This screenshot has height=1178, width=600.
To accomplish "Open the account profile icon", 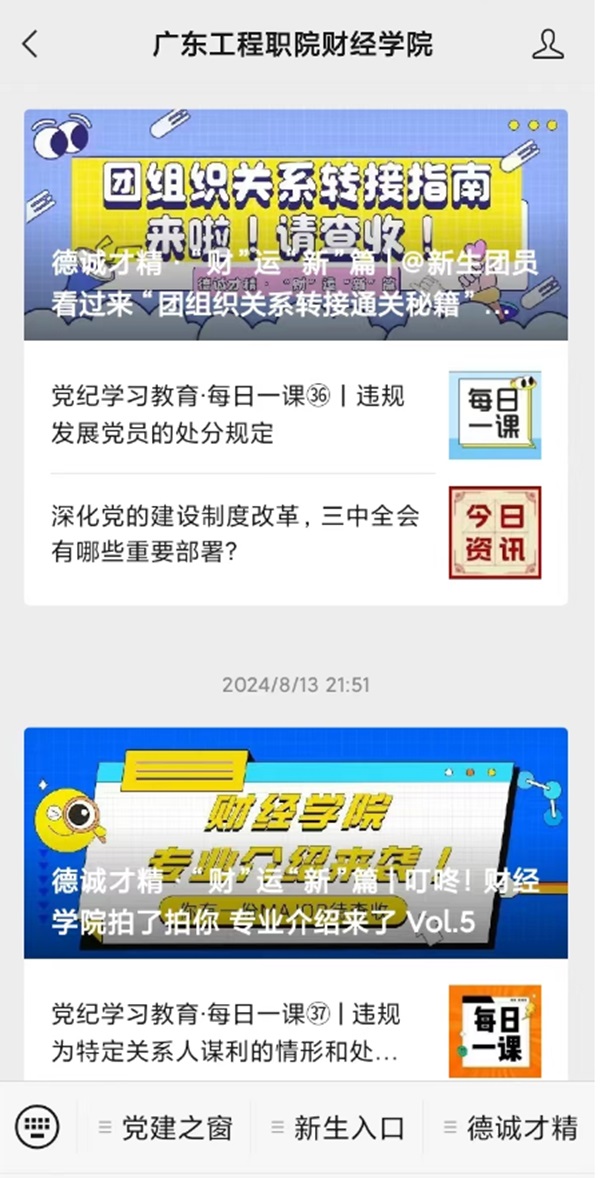I will pyautogui.click(x=547, y=44).
